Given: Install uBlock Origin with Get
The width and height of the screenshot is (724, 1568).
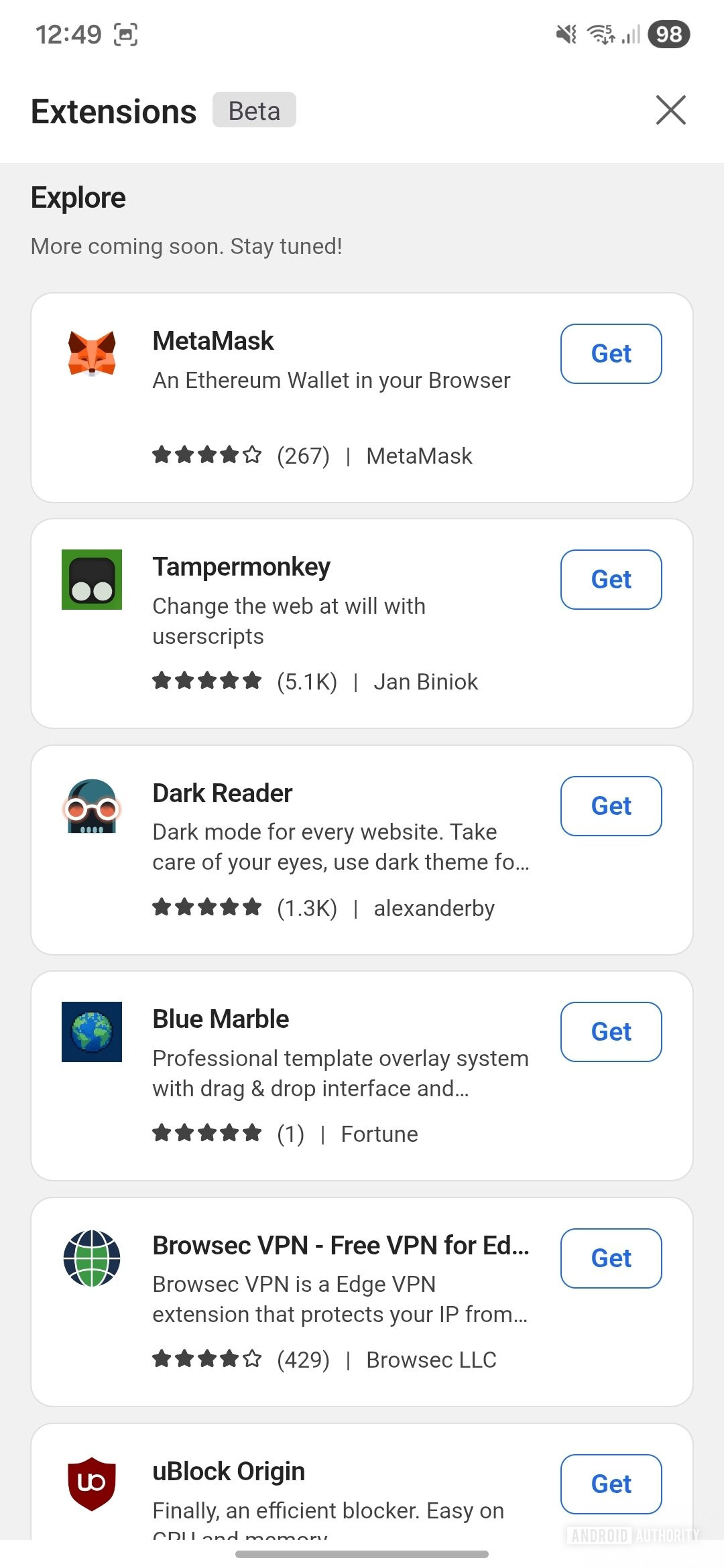Looking at the screenshot, I should click(610, 1484).
